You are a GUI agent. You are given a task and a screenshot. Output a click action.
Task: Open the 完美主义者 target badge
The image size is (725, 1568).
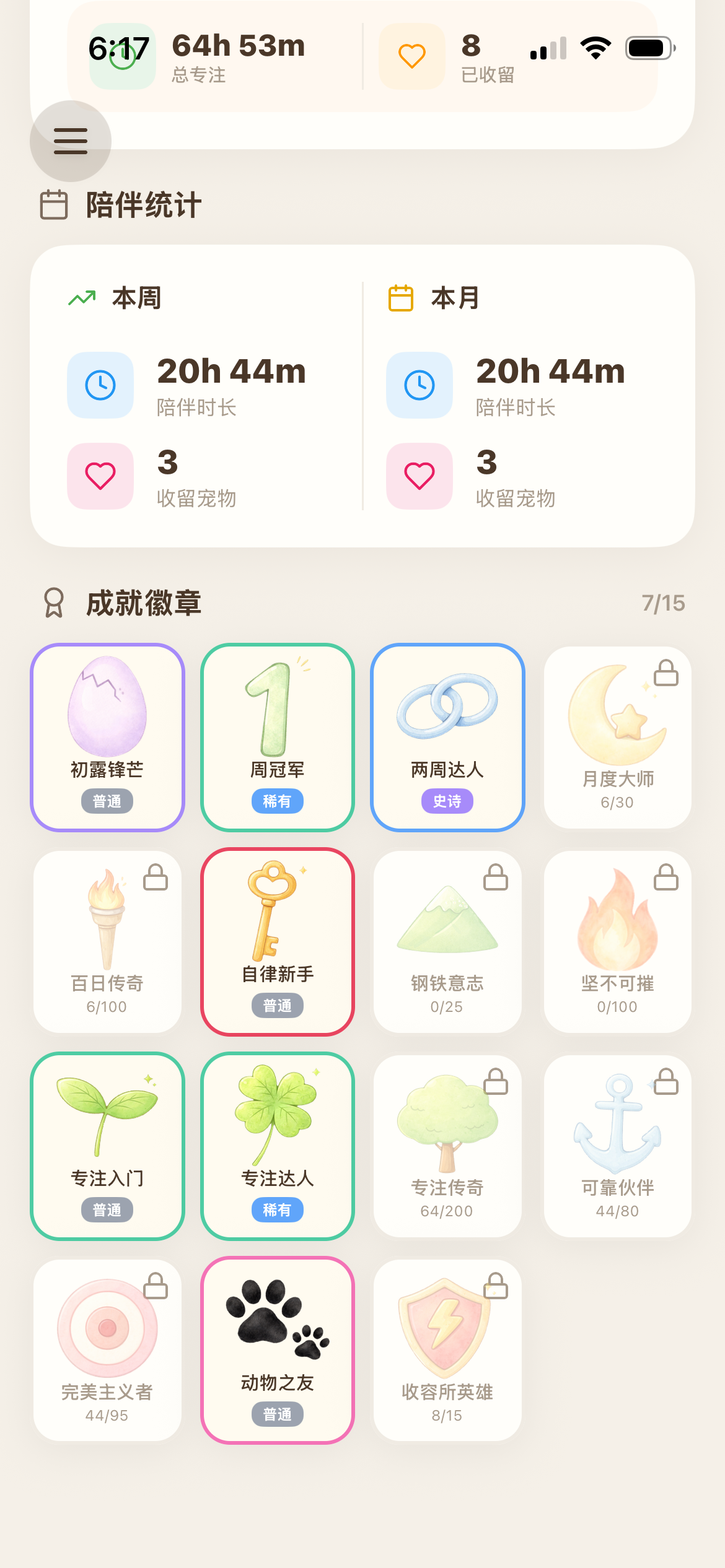tap(107, 1347)
